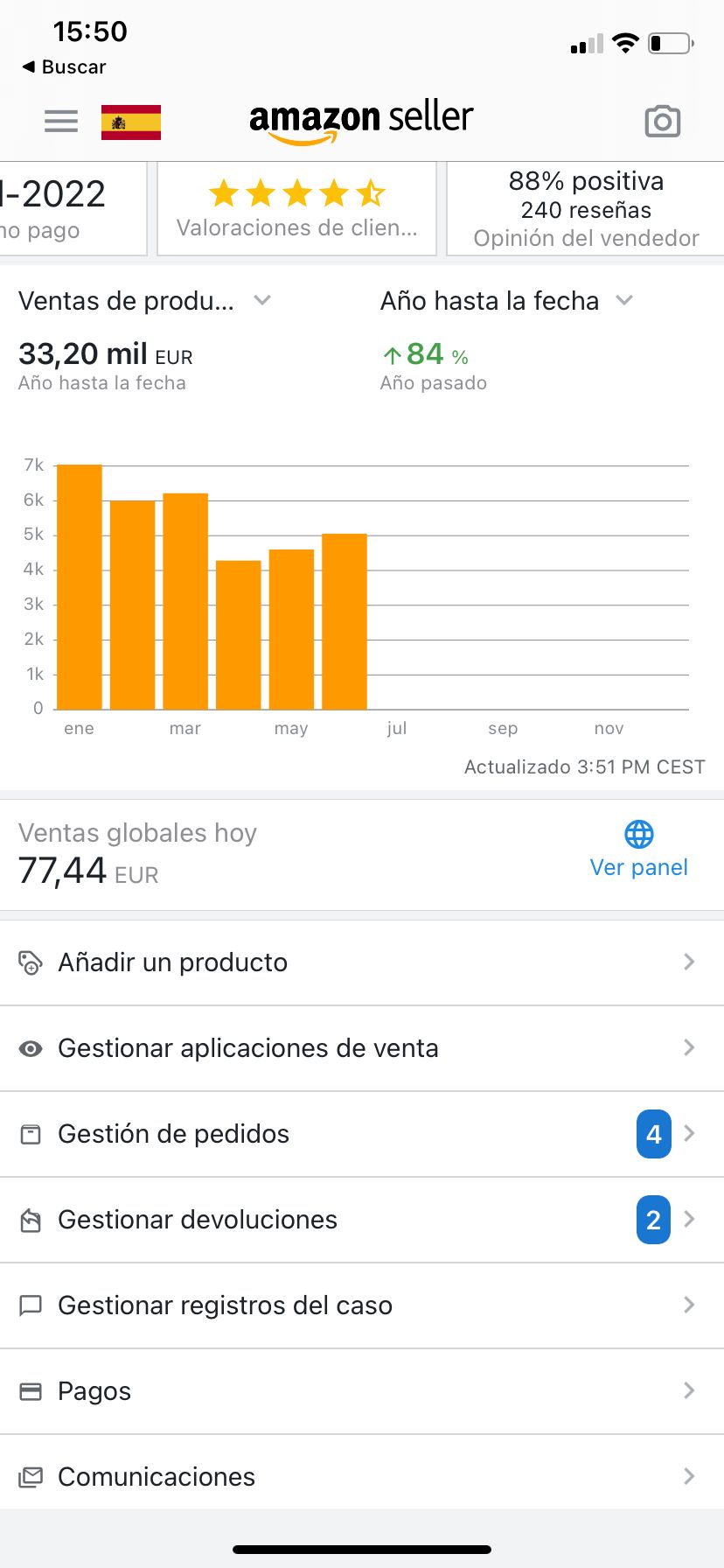Open the hamburger menu
Image resolution: width=724 pixels, height=1568 pixels.
(x=61, y=121)
